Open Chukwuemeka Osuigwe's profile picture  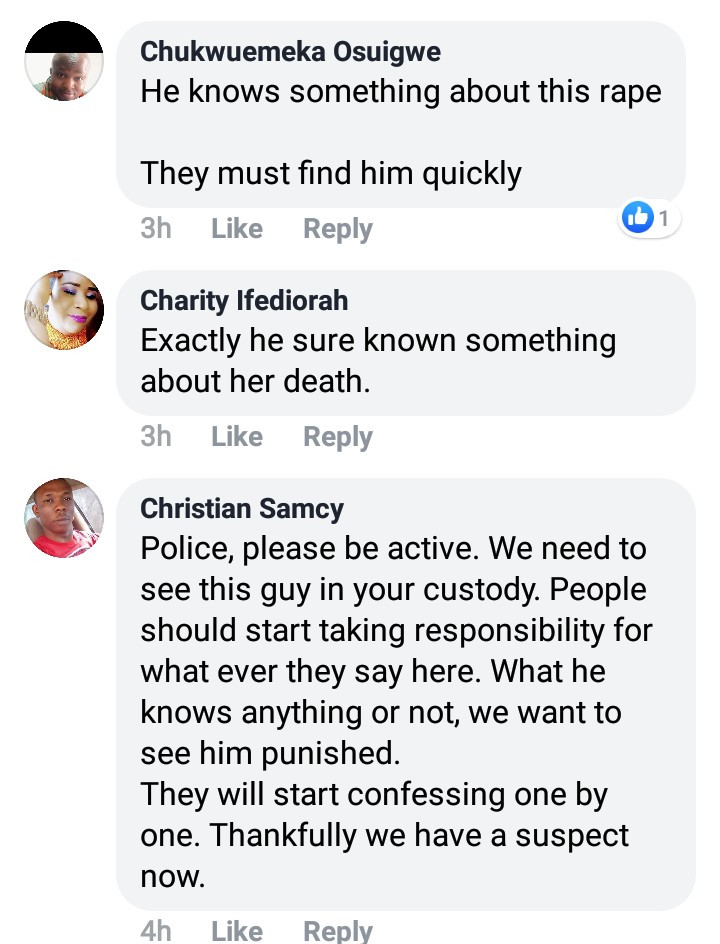(63, 62)
